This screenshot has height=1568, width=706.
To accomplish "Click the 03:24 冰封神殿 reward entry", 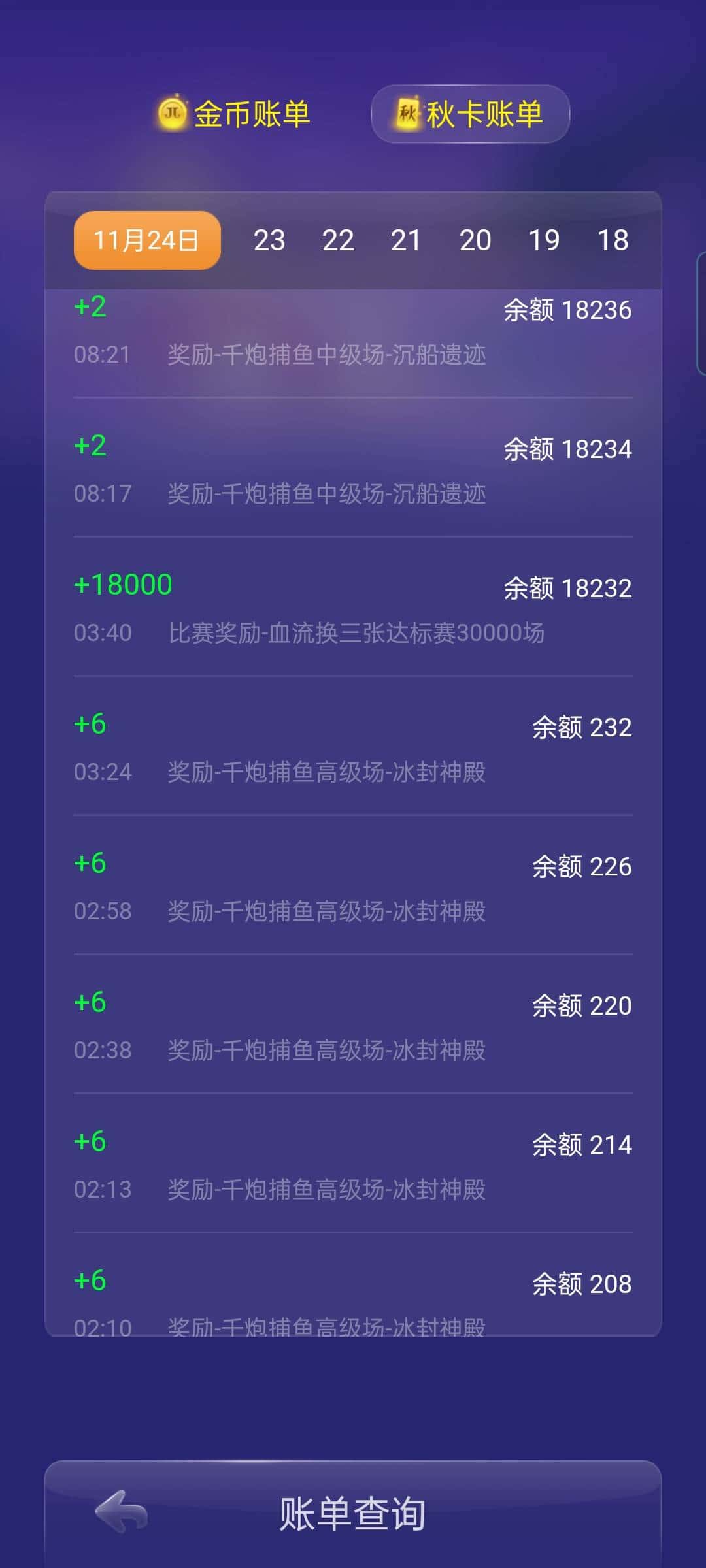I will point(353,748).
